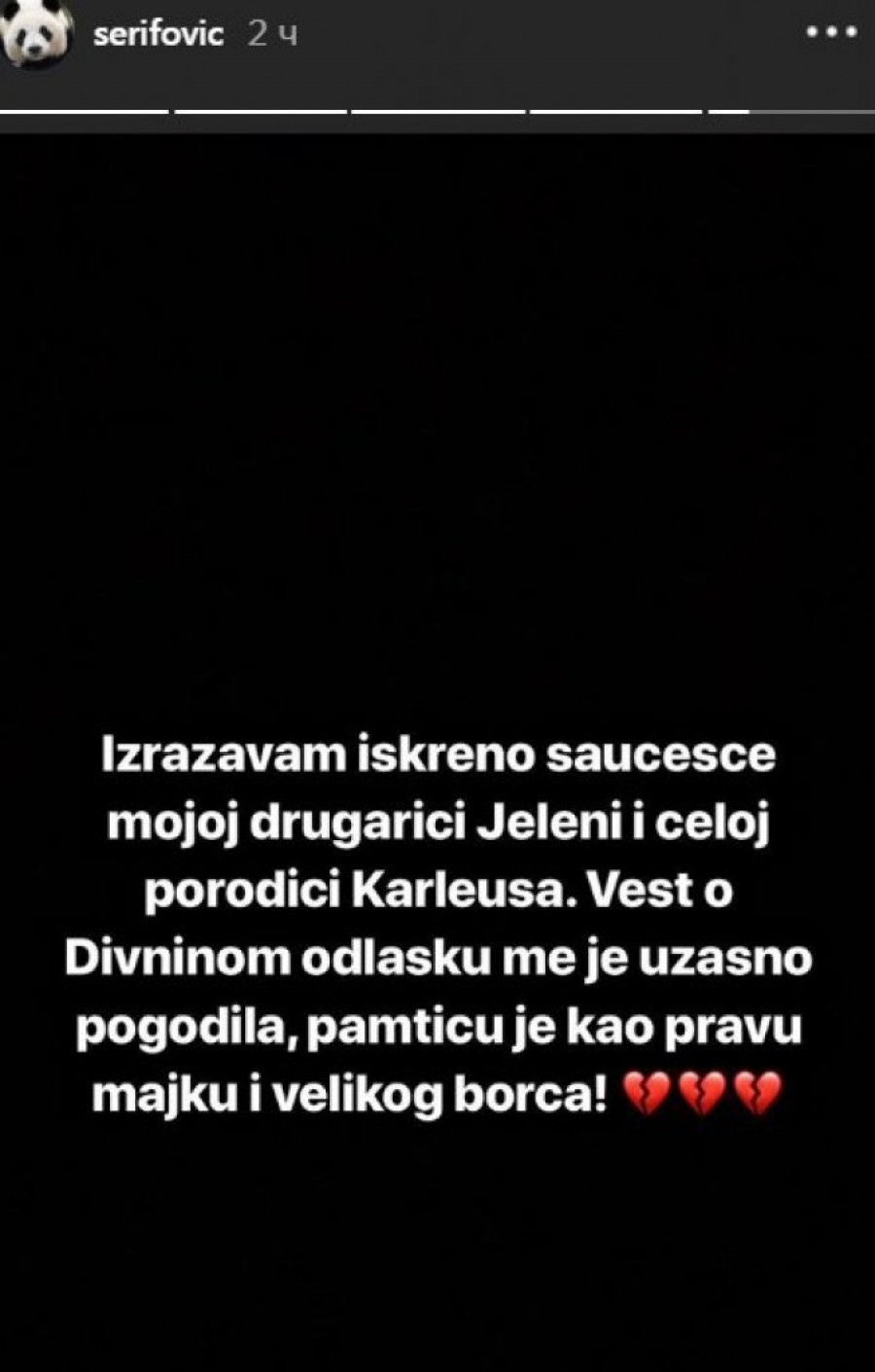
Task: Open serifovic's profile via username
Action: coord(158,35)
